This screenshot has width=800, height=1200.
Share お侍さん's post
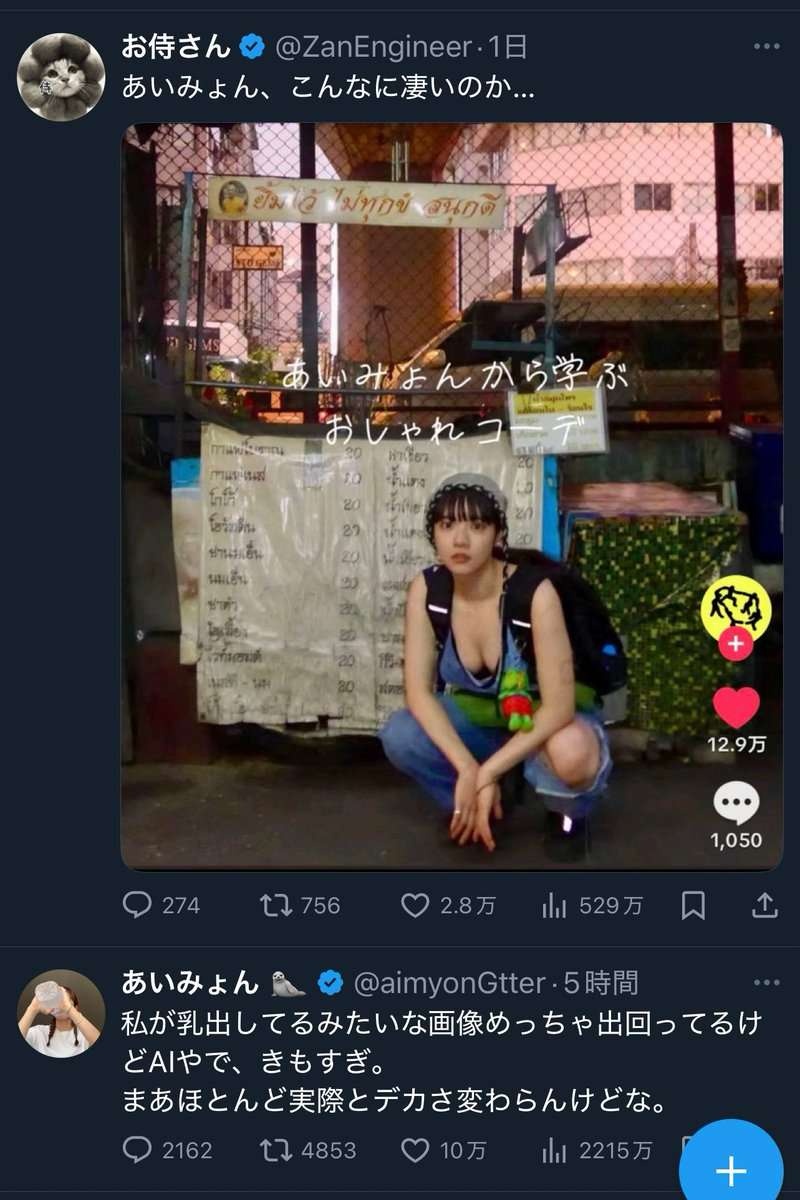click(x=764, y=906)
